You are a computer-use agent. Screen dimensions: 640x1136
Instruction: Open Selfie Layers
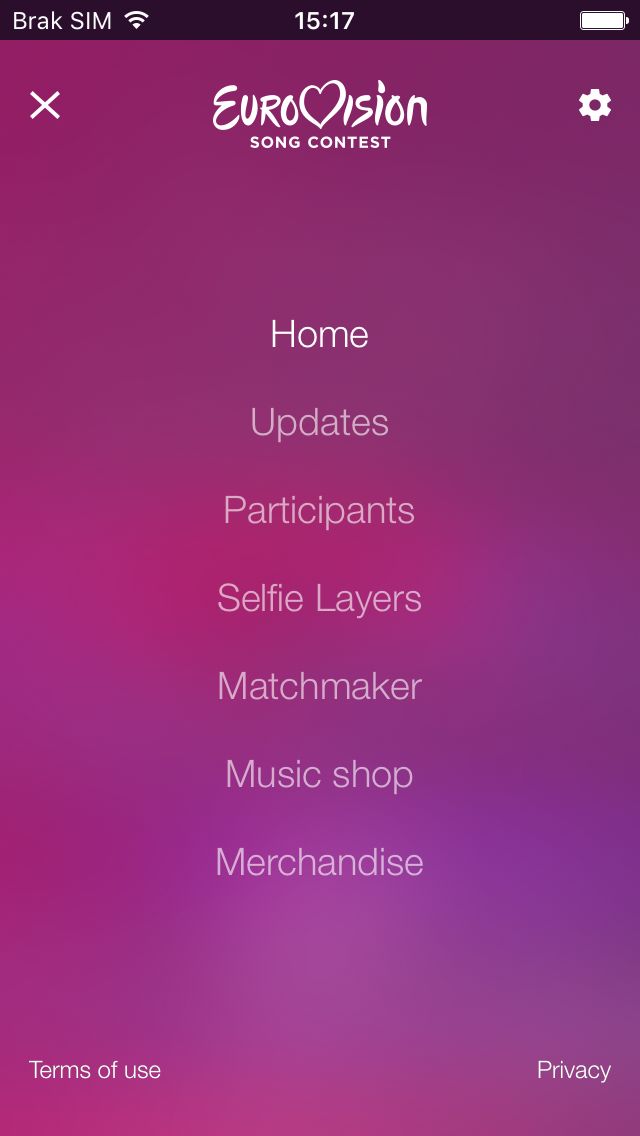coord(320,598)
